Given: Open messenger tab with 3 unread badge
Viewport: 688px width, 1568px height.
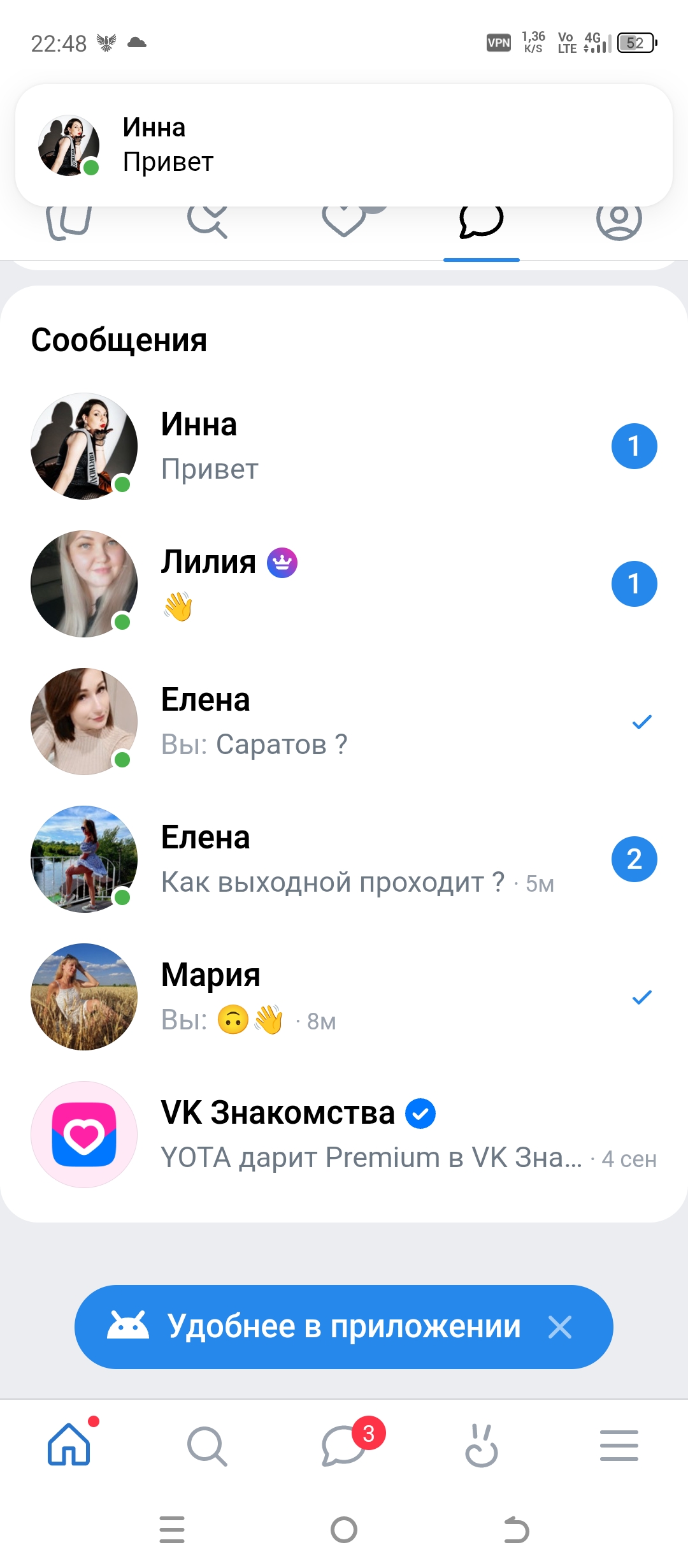Looking at the screenshot, I should point(345,1446).
